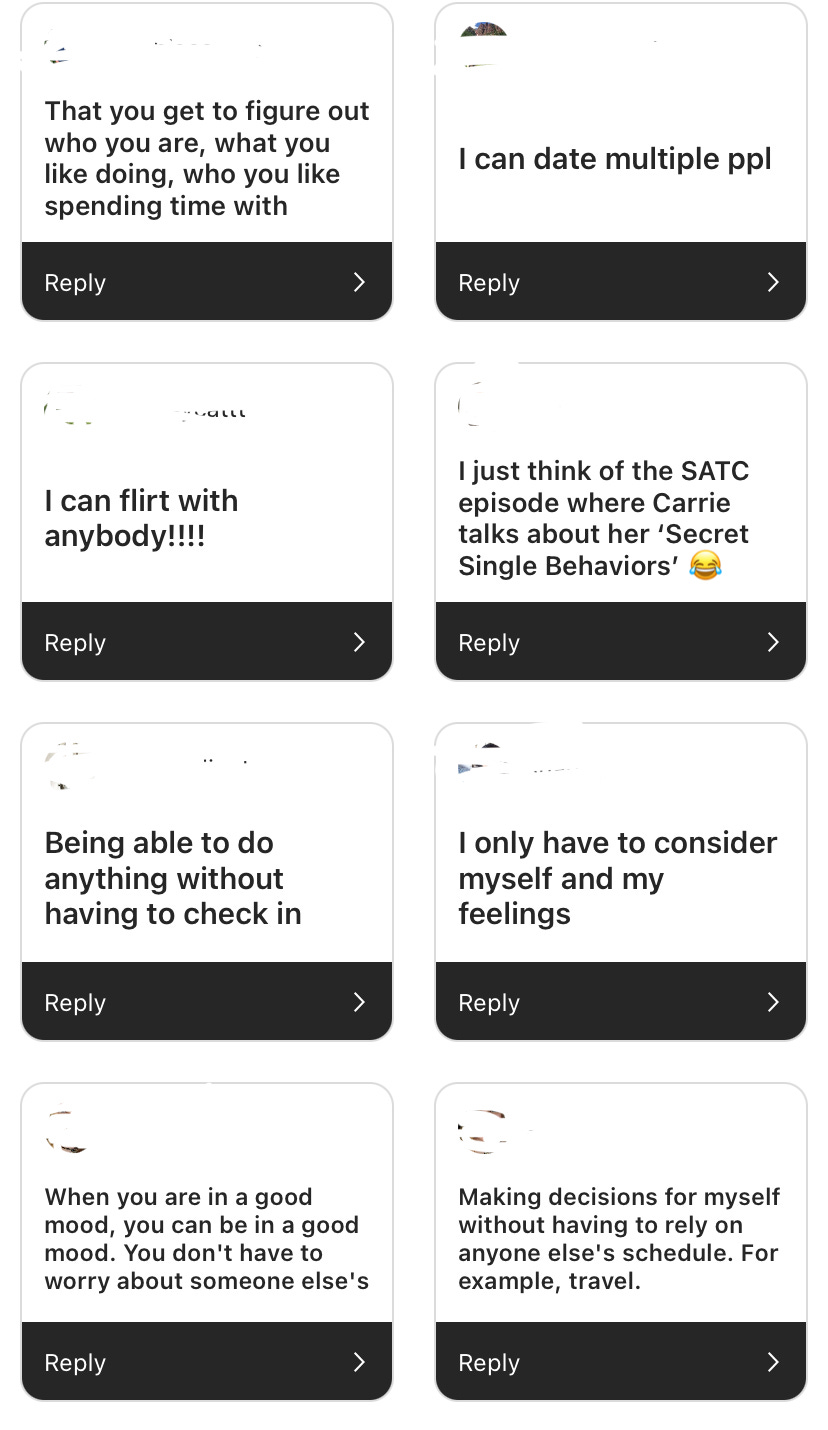Image resolution: width=828 pixels, height=1430 pixels.
Task: Reply to the 'Making decisions for myself' response
Action: click(x=621, y=1362)
